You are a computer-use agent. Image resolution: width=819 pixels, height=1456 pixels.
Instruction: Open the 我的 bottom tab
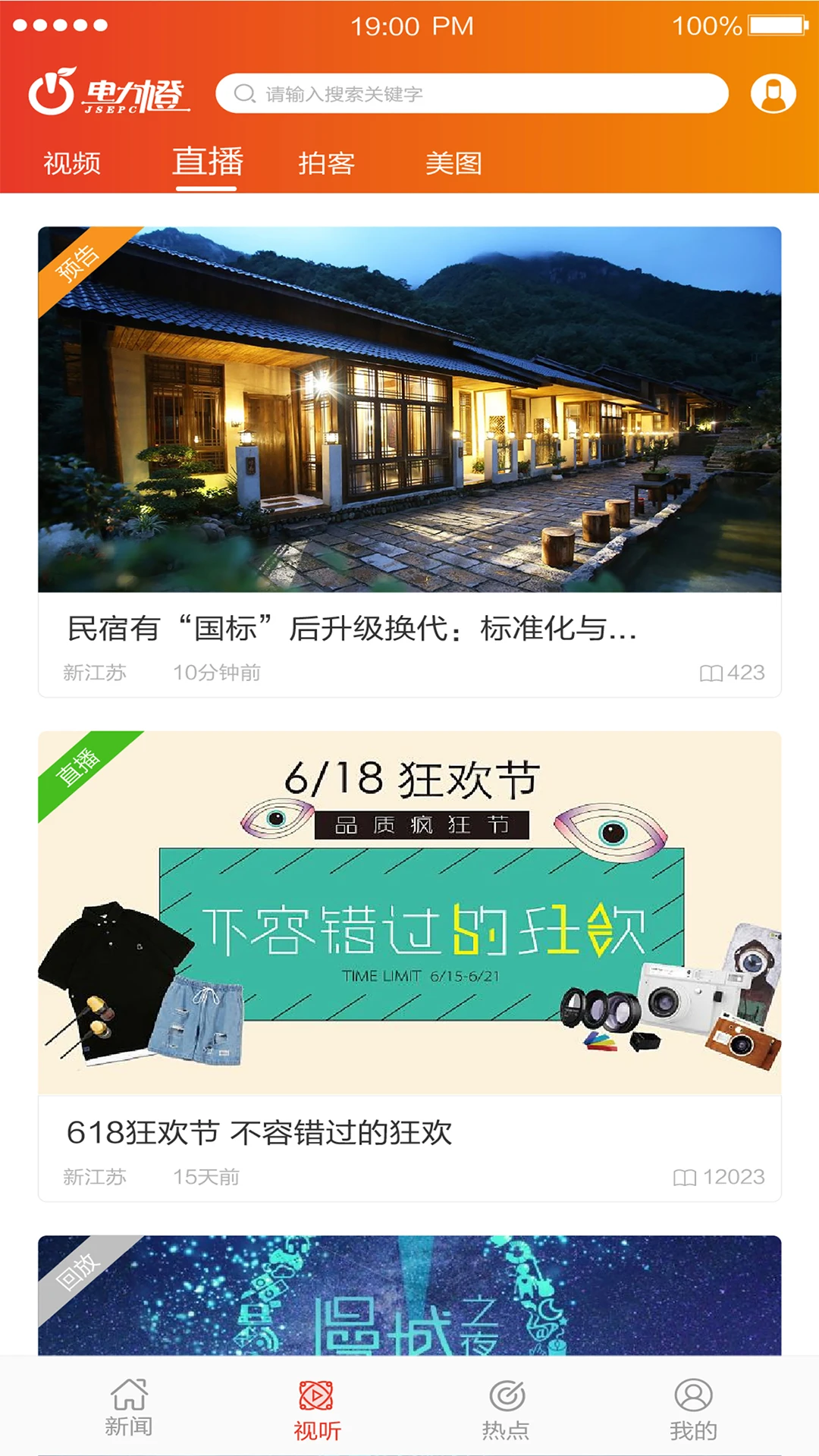click(x=693, y=1410)
